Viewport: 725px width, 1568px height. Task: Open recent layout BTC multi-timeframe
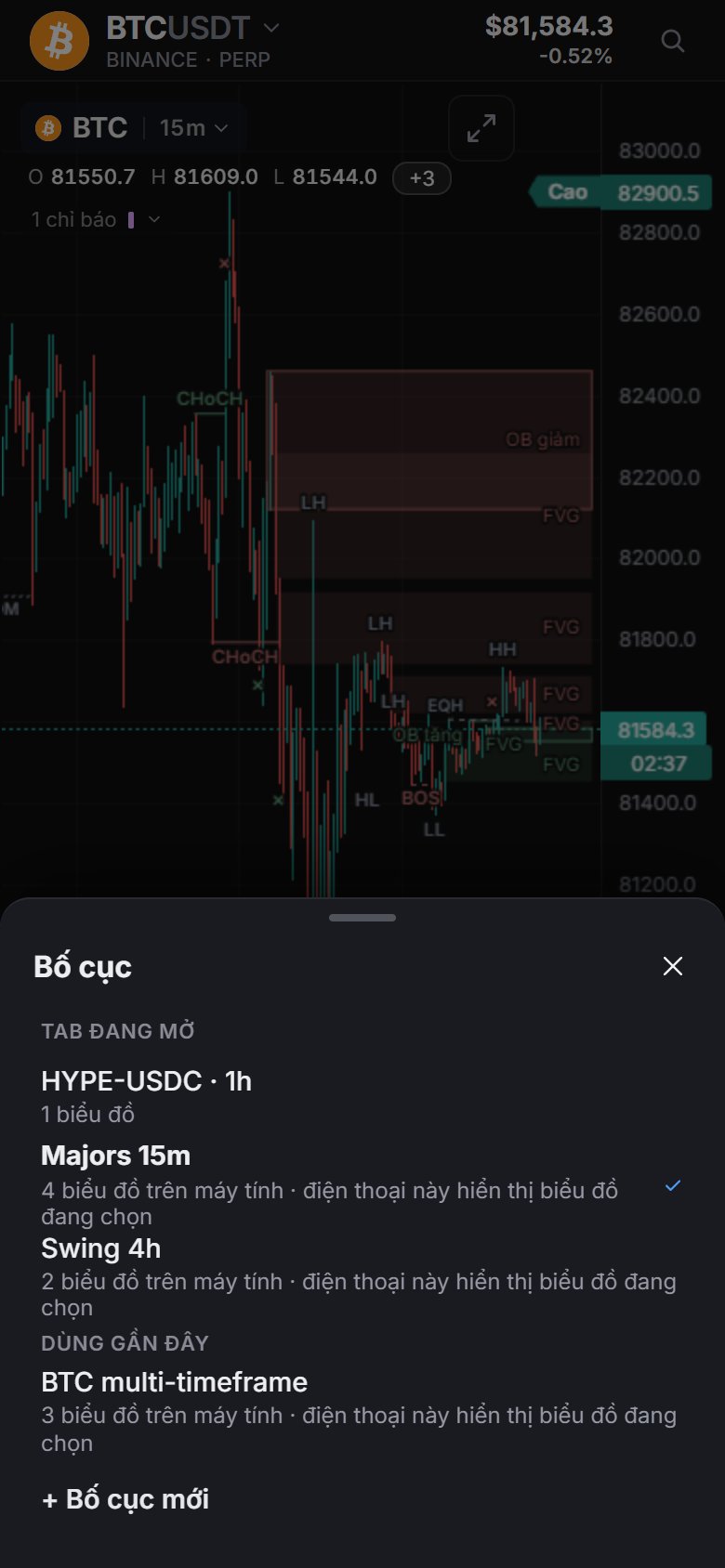(362, 1412)
